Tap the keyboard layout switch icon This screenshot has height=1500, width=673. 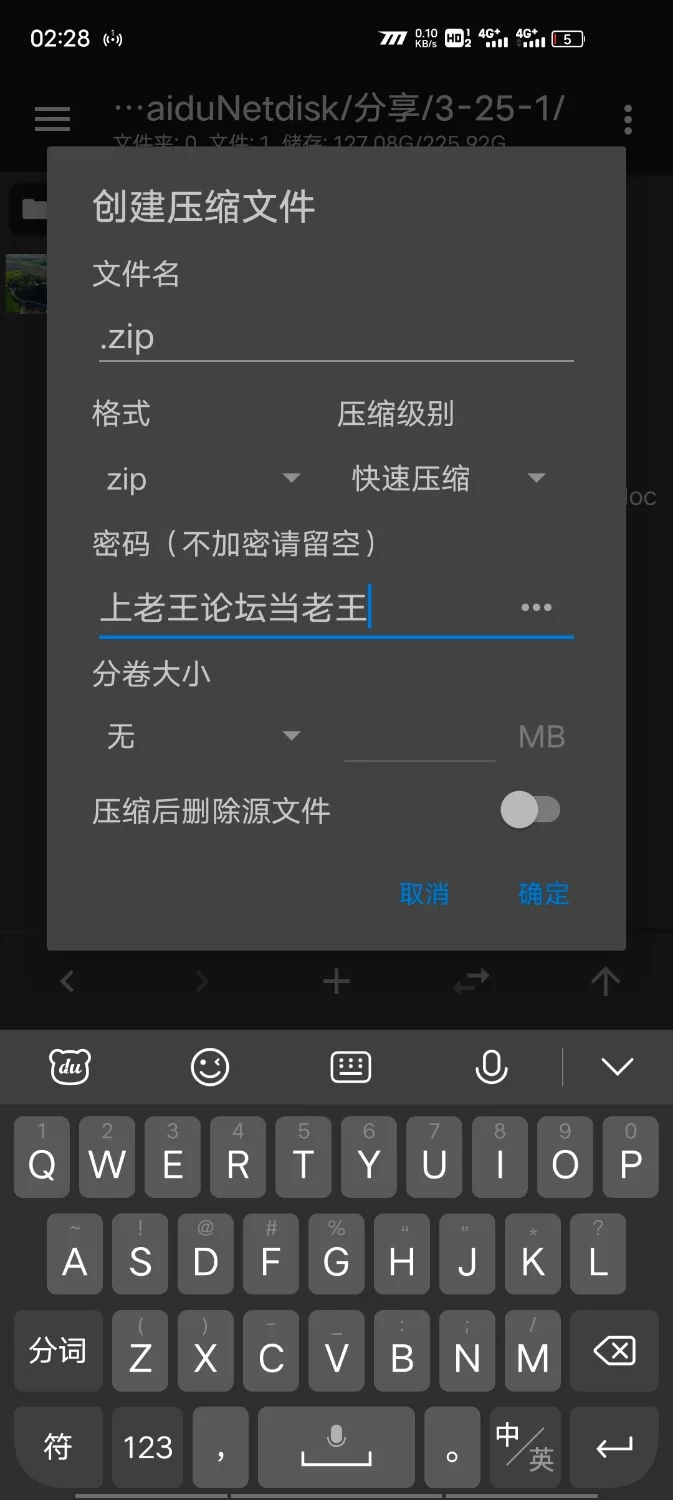click(x=350, y=1067)
